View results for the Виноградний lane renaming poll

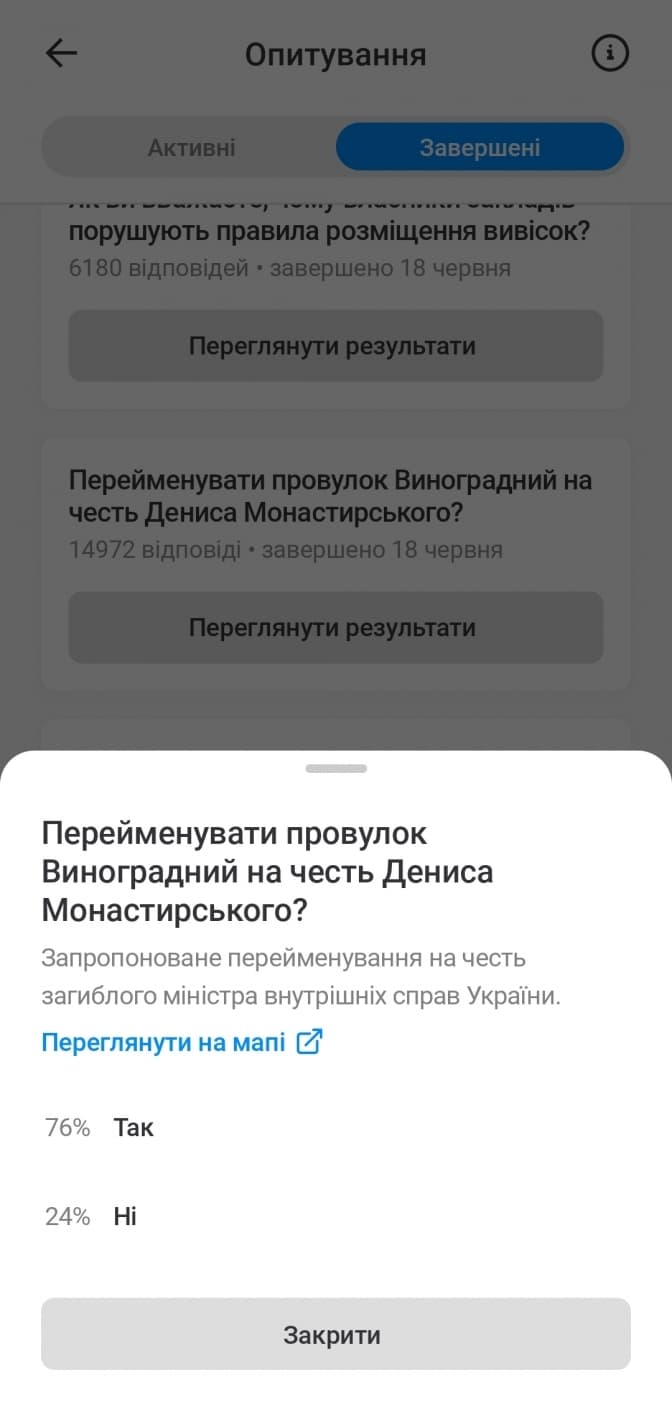pos(335,628)
